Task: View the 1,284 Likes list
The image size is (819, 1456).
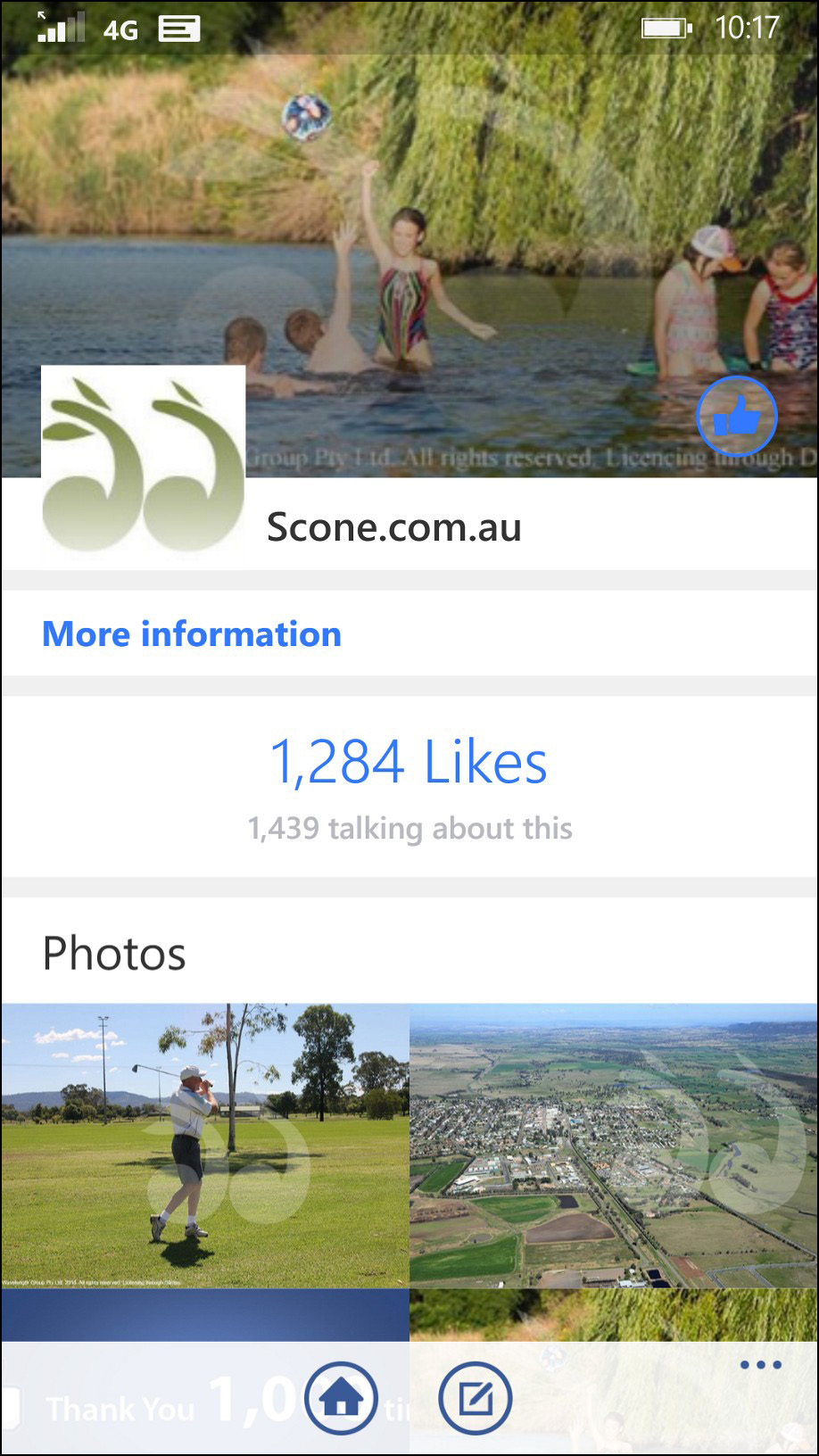Action: (x=409, y=762)
